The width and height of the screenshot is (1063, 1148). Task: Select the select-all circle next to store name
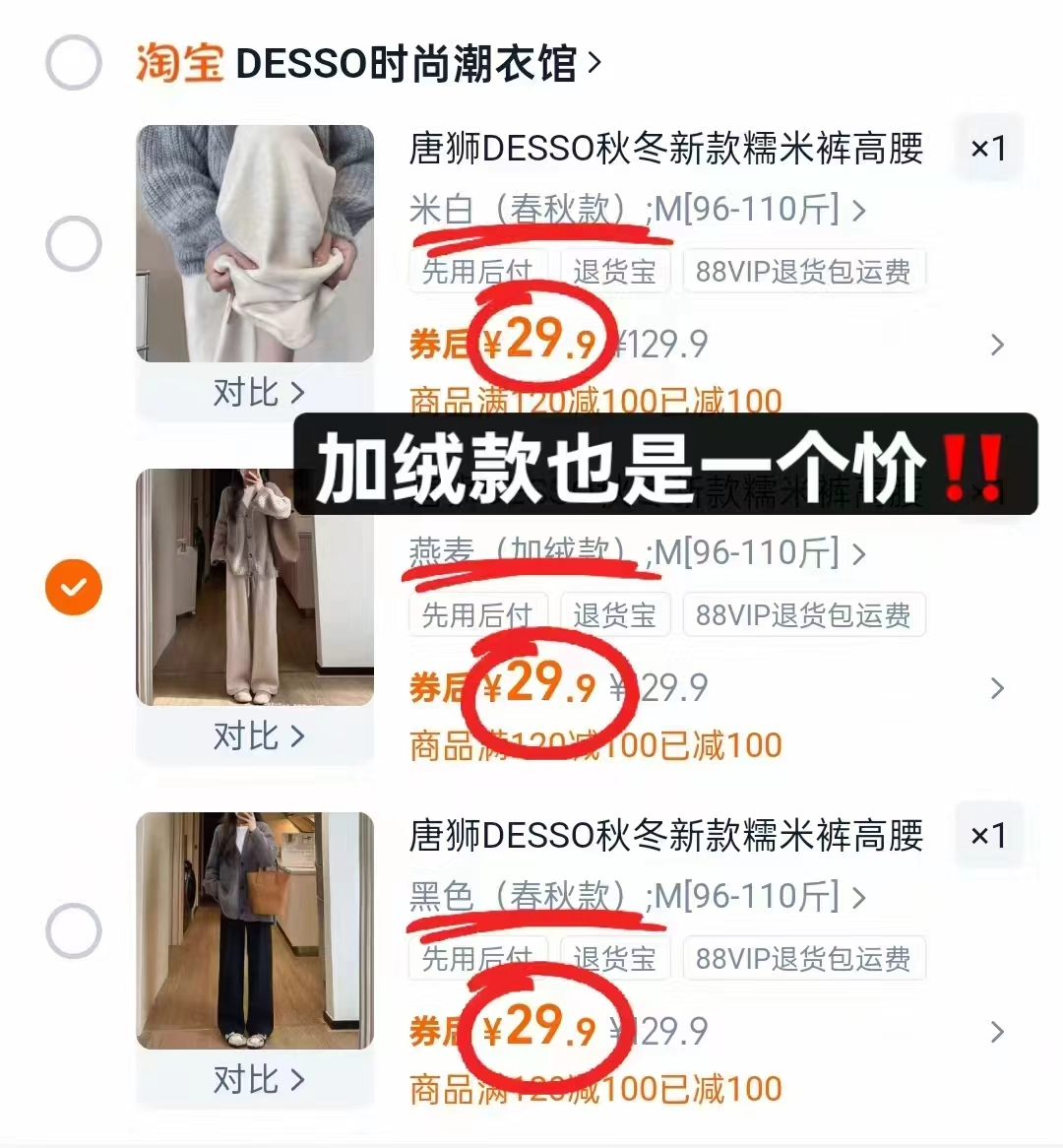pyautogui.click(x=73, y=62)
